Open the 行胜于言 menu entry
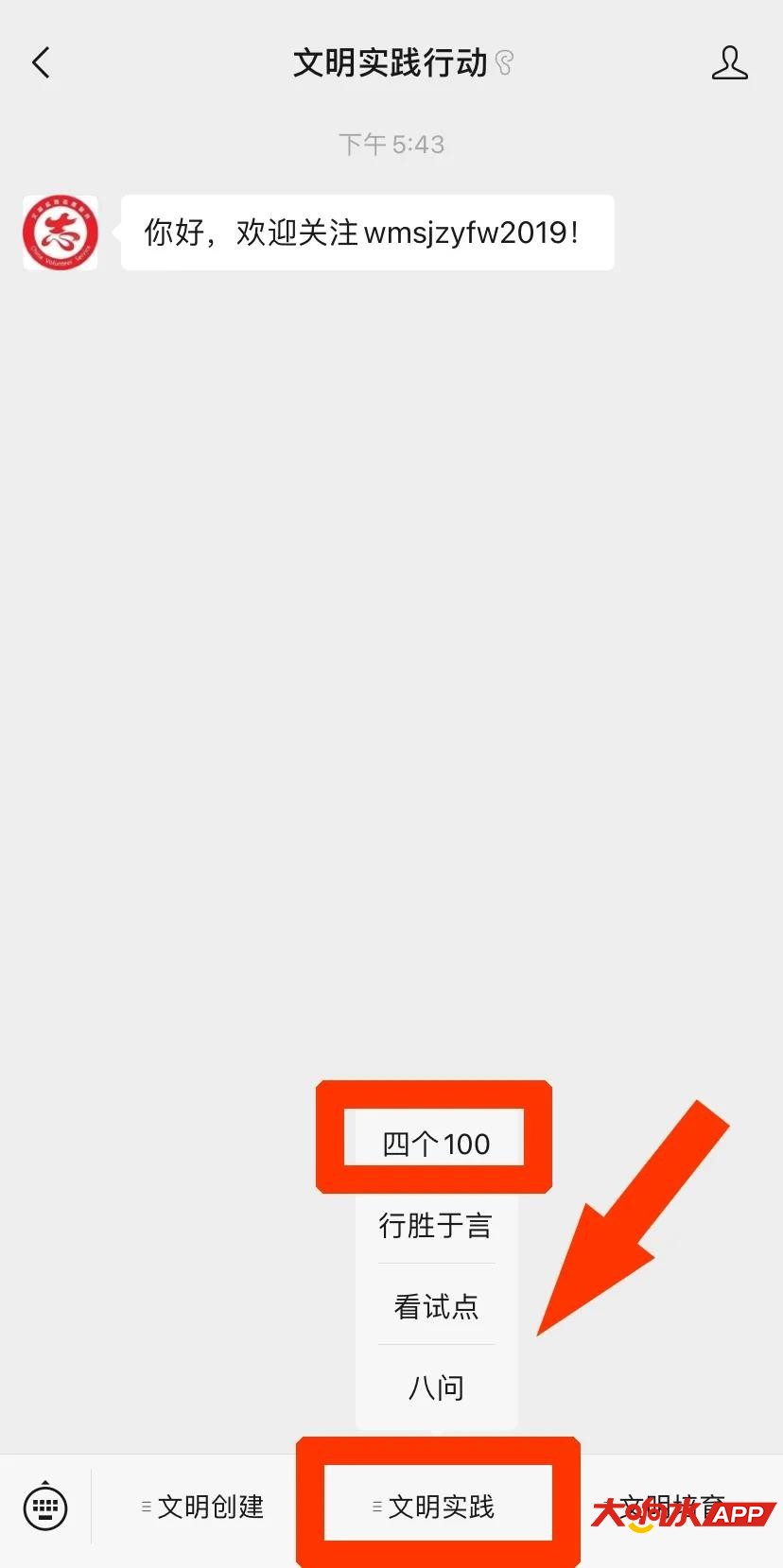Image resolution: width=783 pixels, height=1568 pixels. [436, 1226]
